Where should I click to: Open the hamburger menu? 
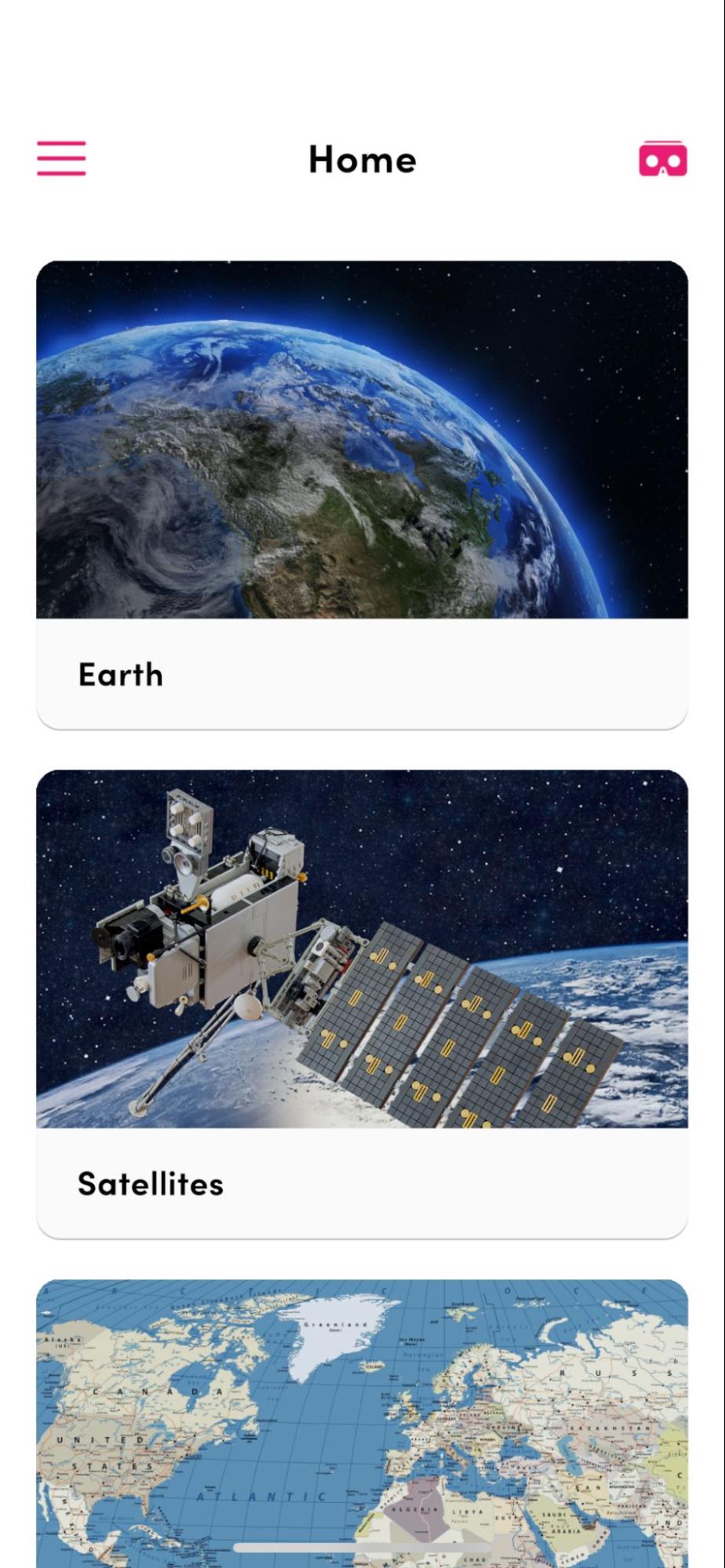(61, 158)
